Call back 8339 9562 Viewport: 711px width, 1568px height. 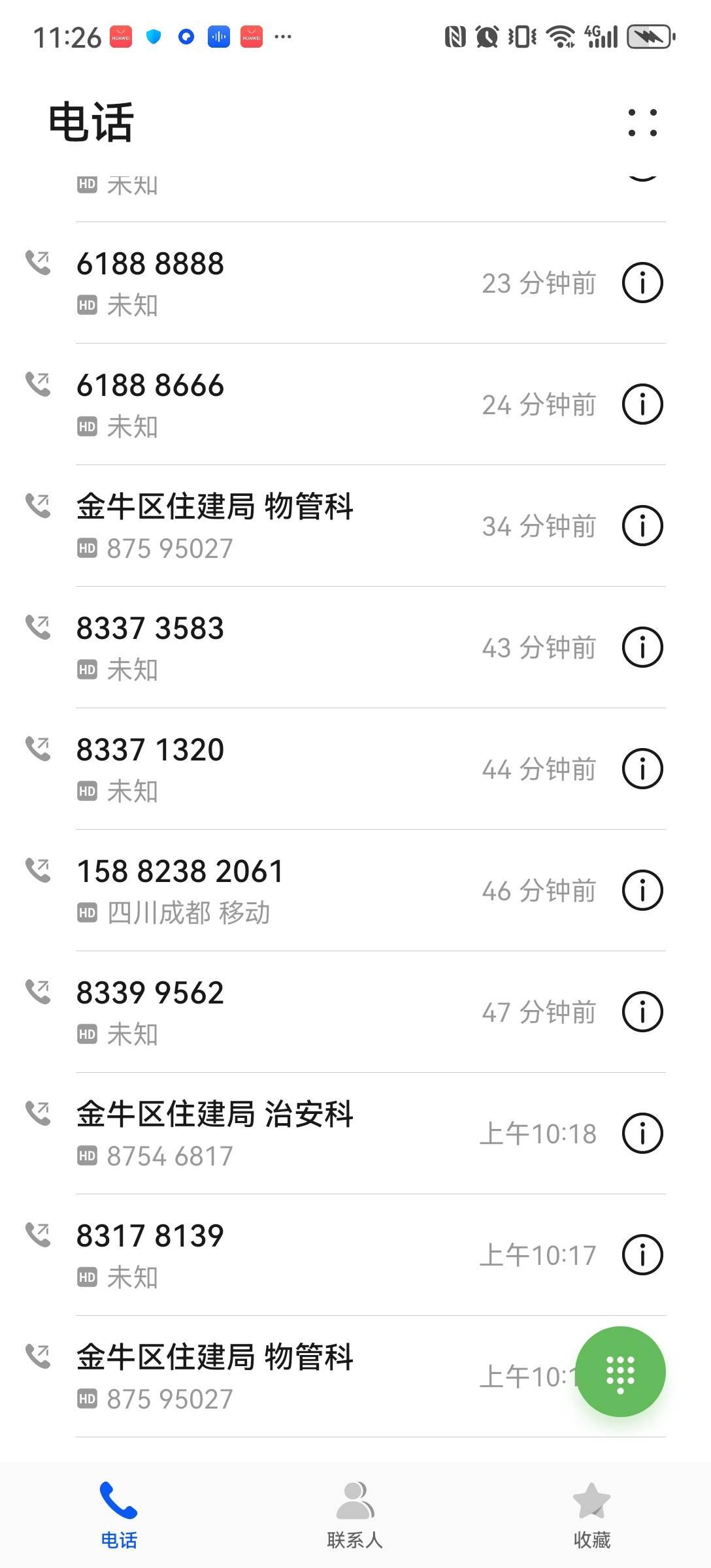[261, 1011]
